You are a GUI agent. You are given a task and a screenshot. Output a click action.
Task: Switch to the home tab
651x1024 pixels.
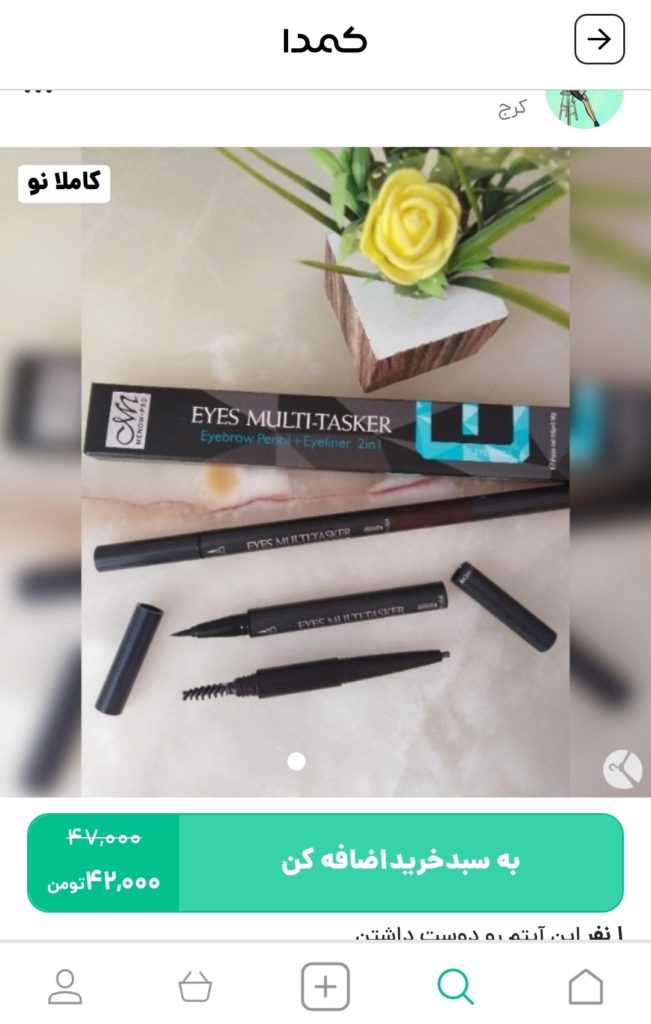pyautogui.click(x=585, y=987)
